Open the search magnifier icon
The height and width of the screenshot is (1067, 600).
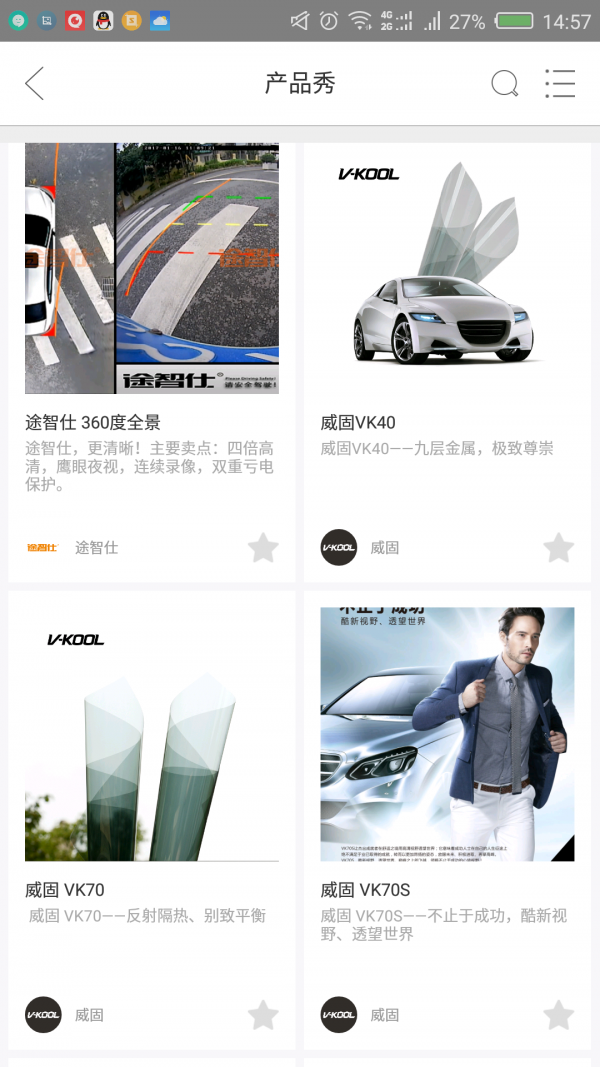pyautogui.click(x=505, y=84)
